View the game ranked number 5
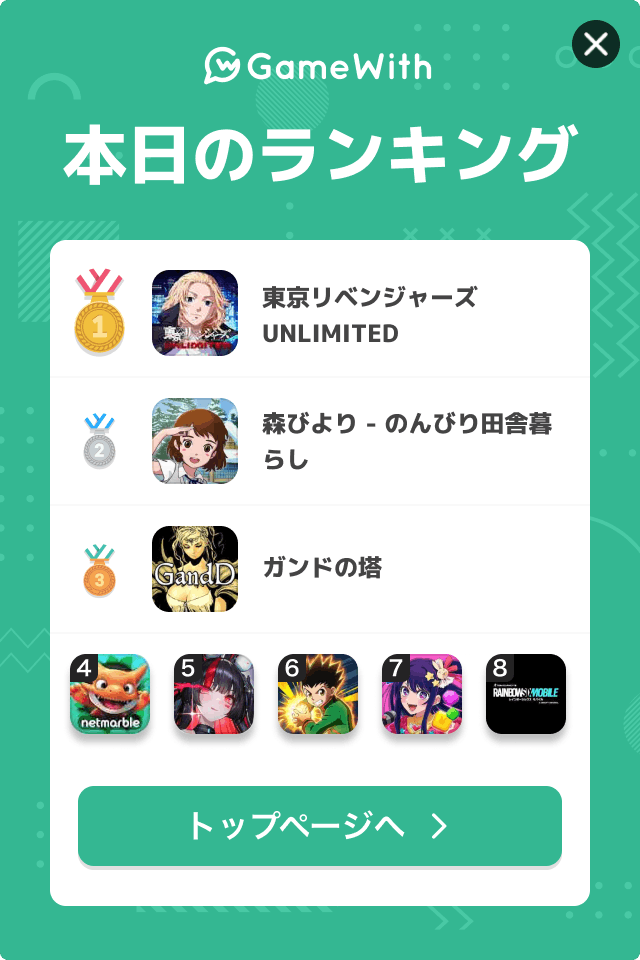Screen dimensions: 640x960 point(214,694)
